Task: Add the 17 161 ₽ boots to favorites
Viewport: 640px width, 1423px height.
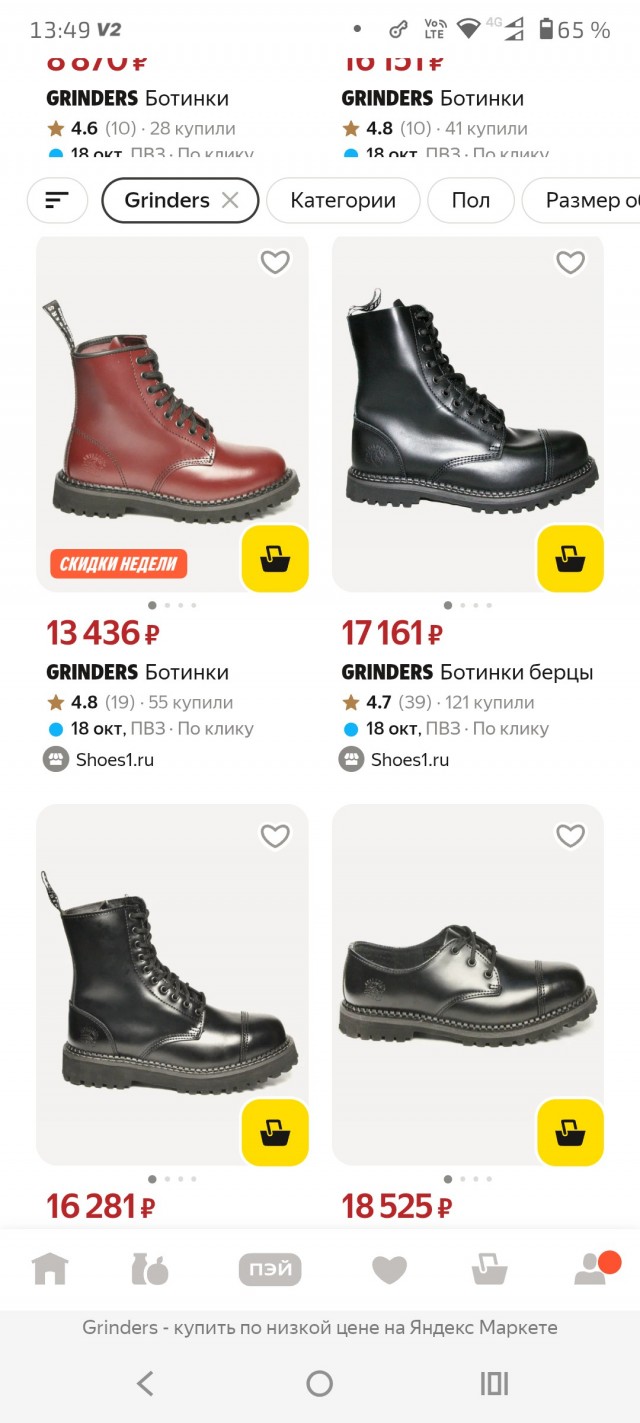Action: point(570,262)
